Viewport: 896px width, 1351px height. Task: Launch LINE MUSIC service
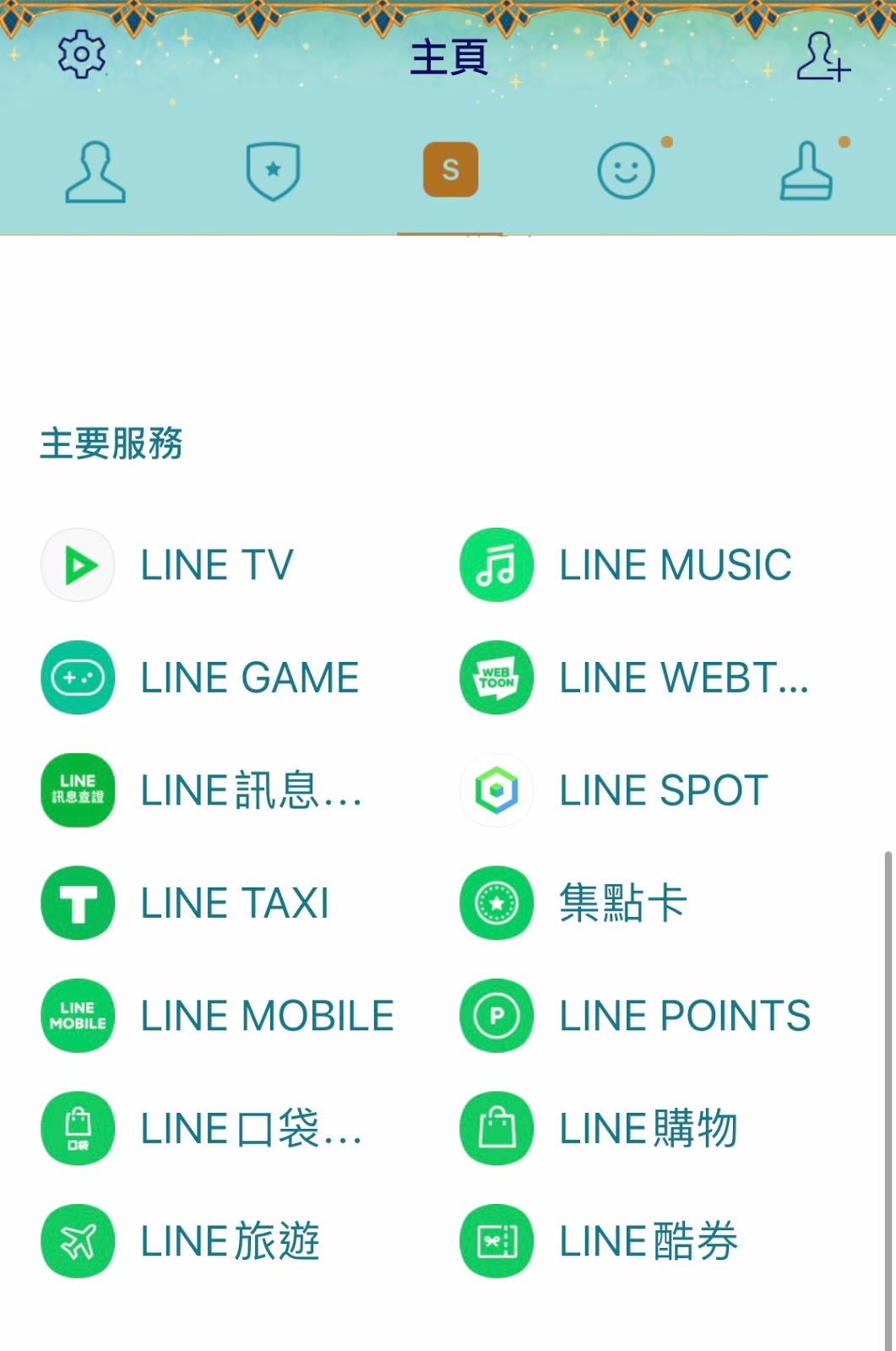click(x=627, y=565)
